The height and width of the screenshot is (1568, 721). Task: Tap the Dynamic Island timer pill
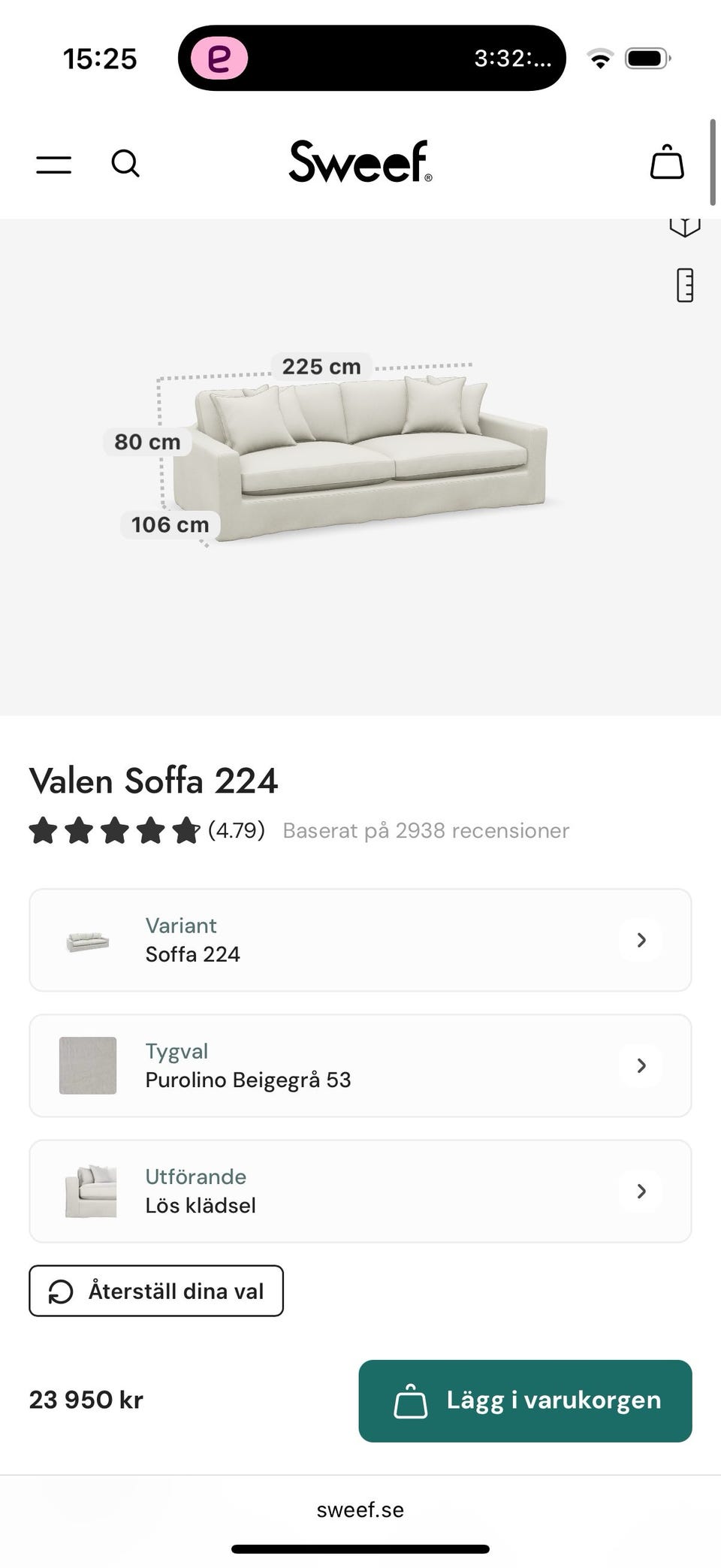tap(372, 58)
